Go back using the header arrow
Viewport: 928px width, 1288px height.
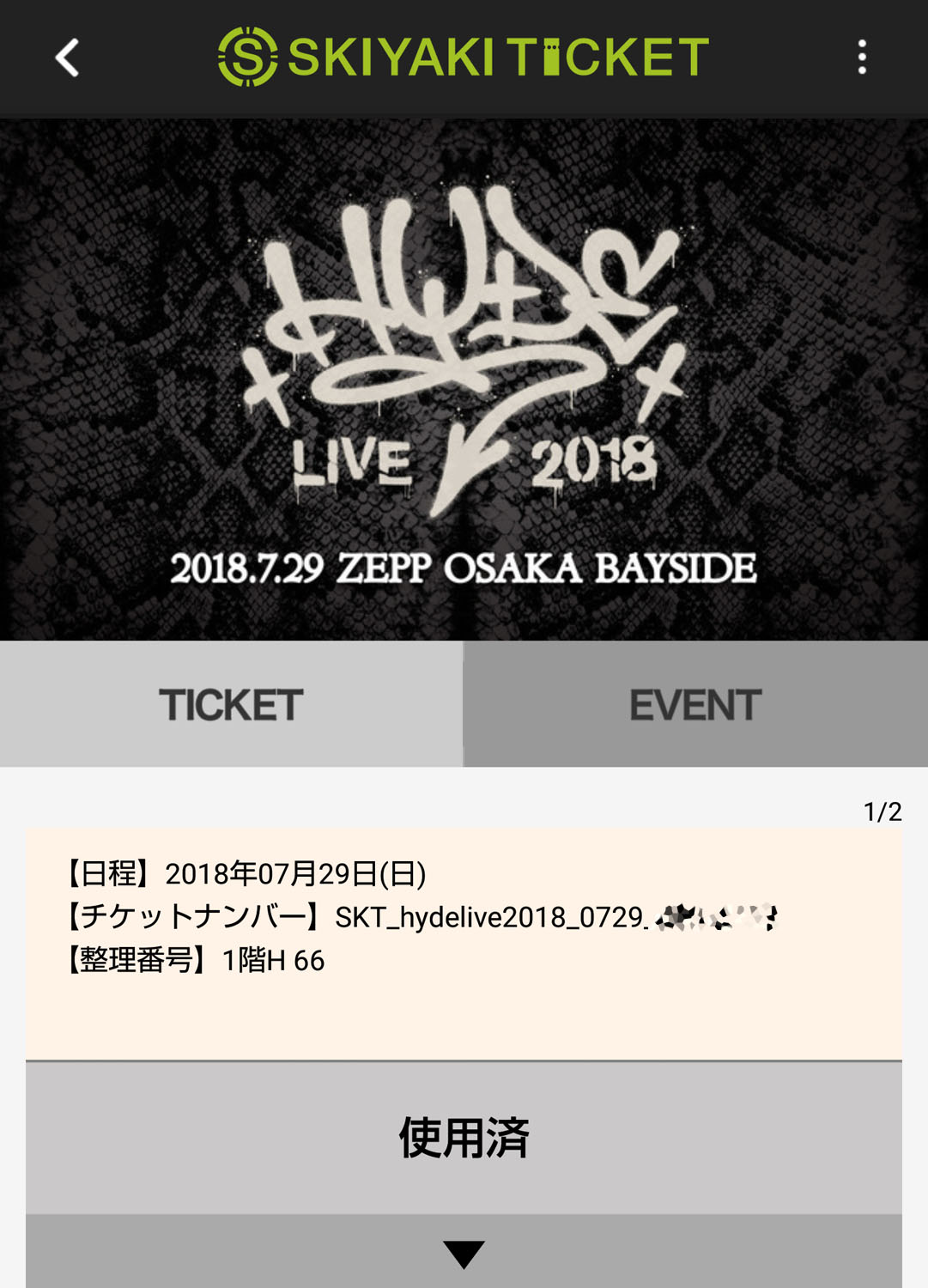(x=67, y=58)
